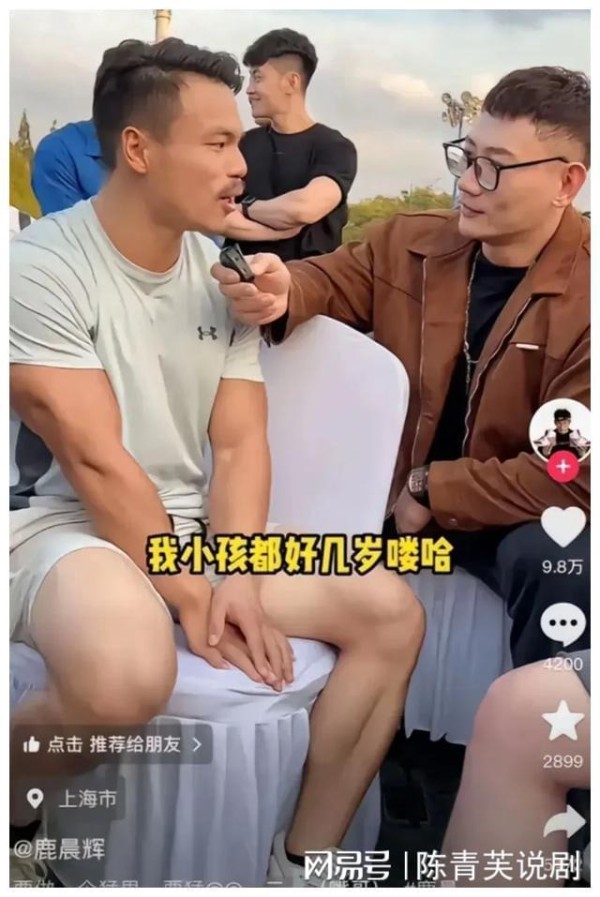Open the creator's profile avatar
The image size is (600, 897).
click(560, 431)
